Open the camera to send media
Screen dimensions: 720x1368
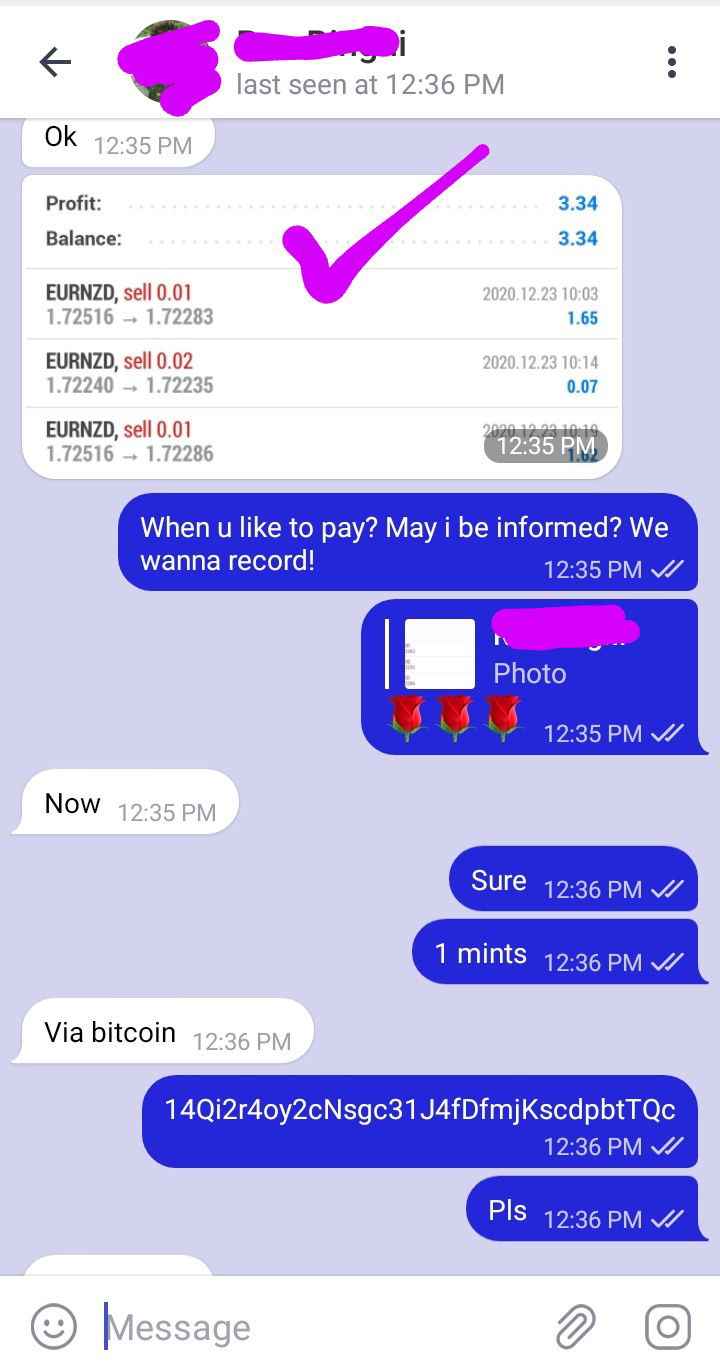[667, 1327]
